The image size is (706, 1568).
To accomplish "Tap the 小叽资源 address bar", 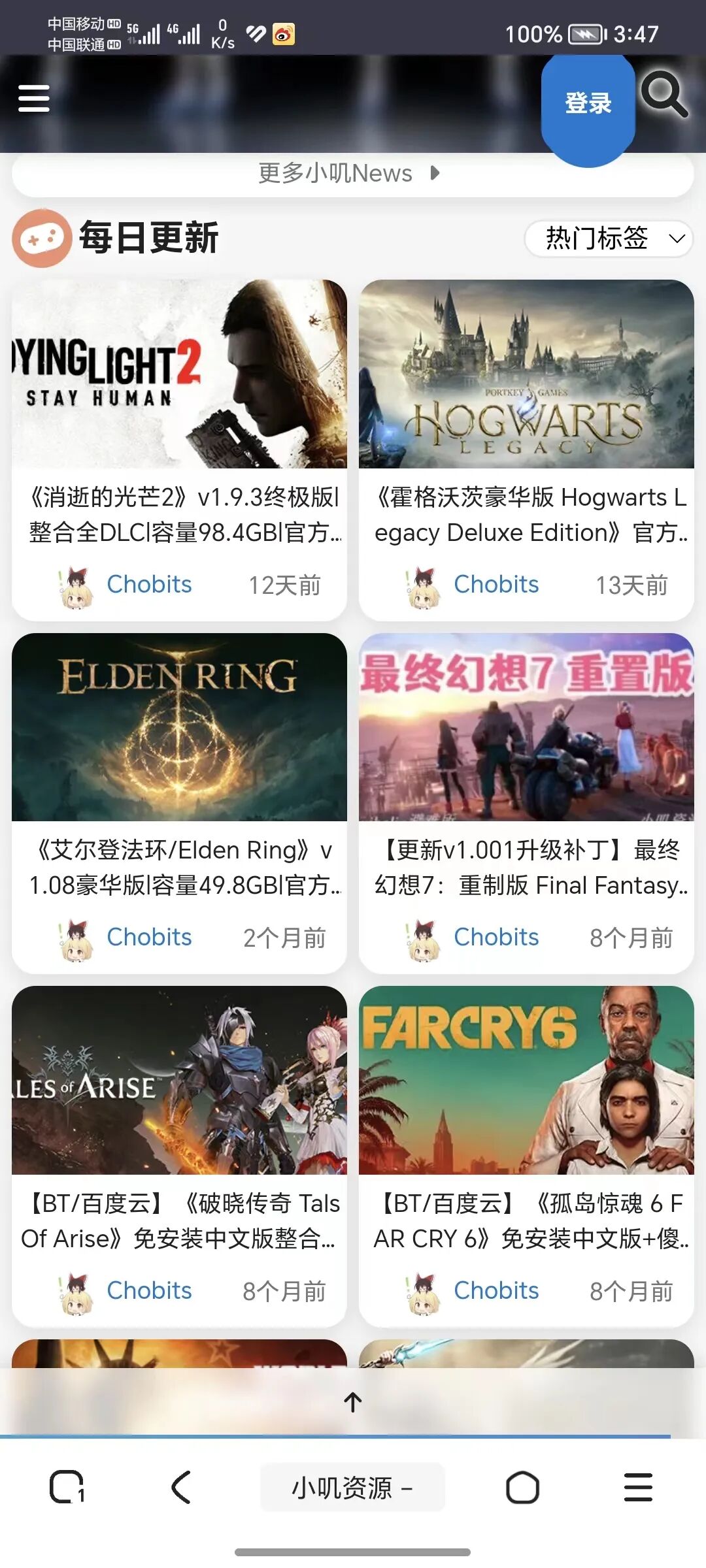I will [352, 1488].
